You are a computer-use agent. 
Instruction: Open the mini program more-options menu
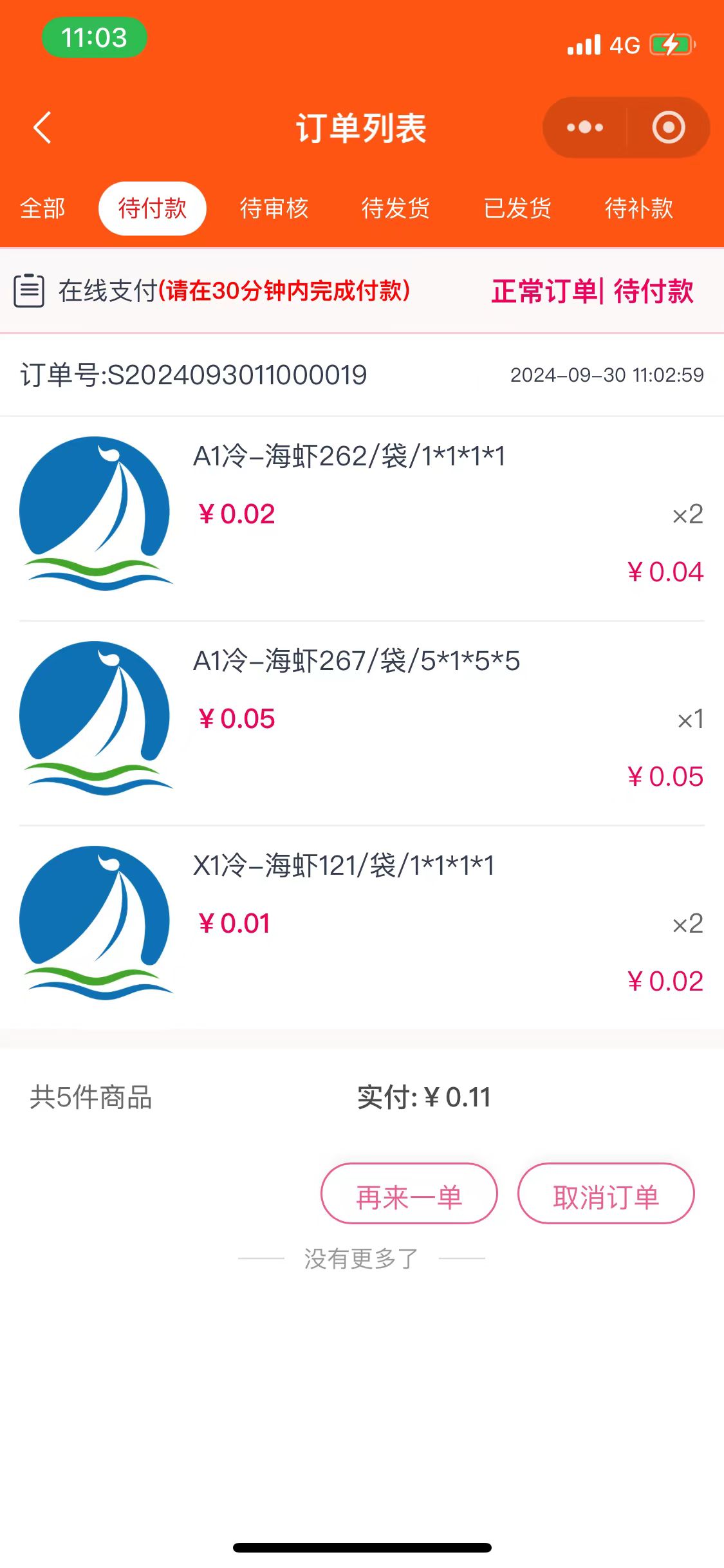click(x=584, y=127)
